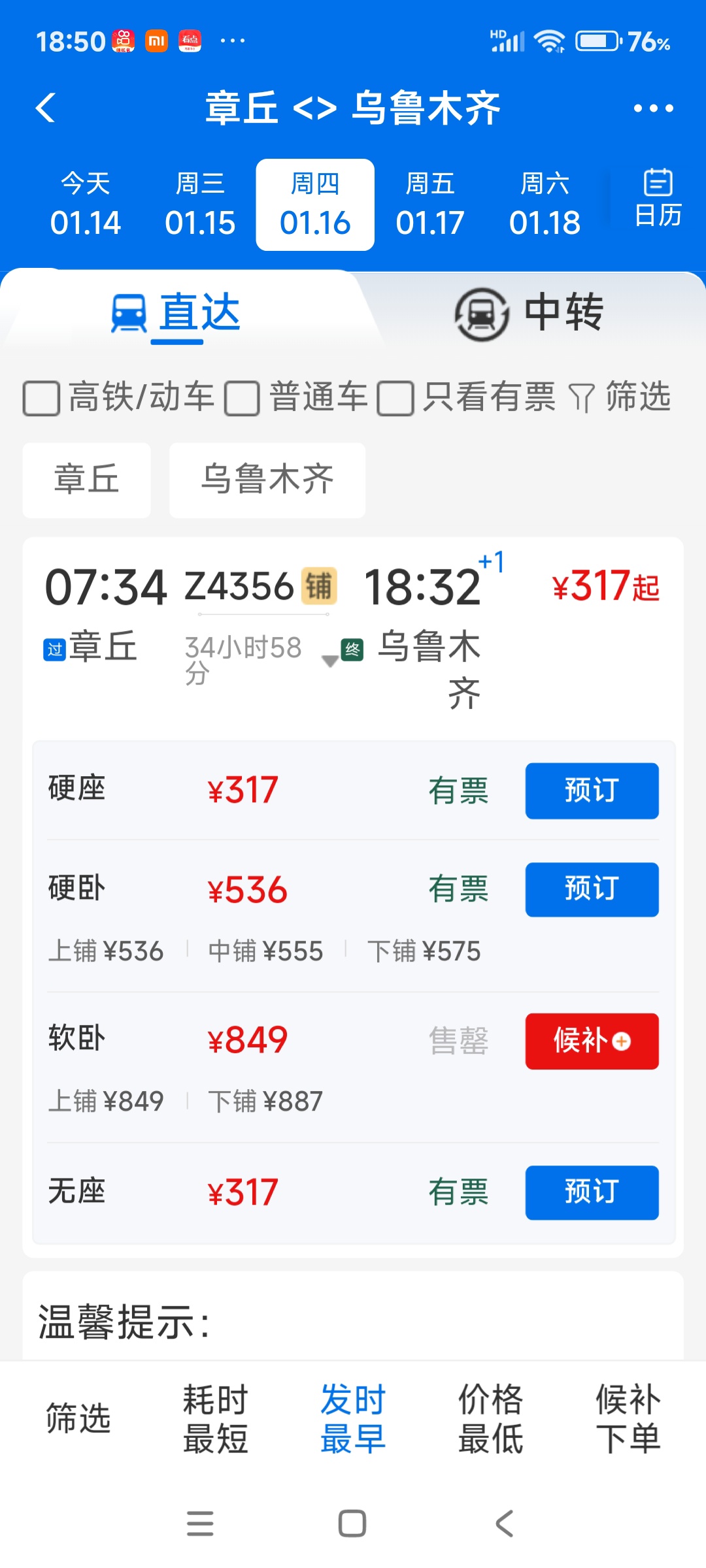Go back using the top-left arrow
706x1568 pixels.
(x=46, y=108)
